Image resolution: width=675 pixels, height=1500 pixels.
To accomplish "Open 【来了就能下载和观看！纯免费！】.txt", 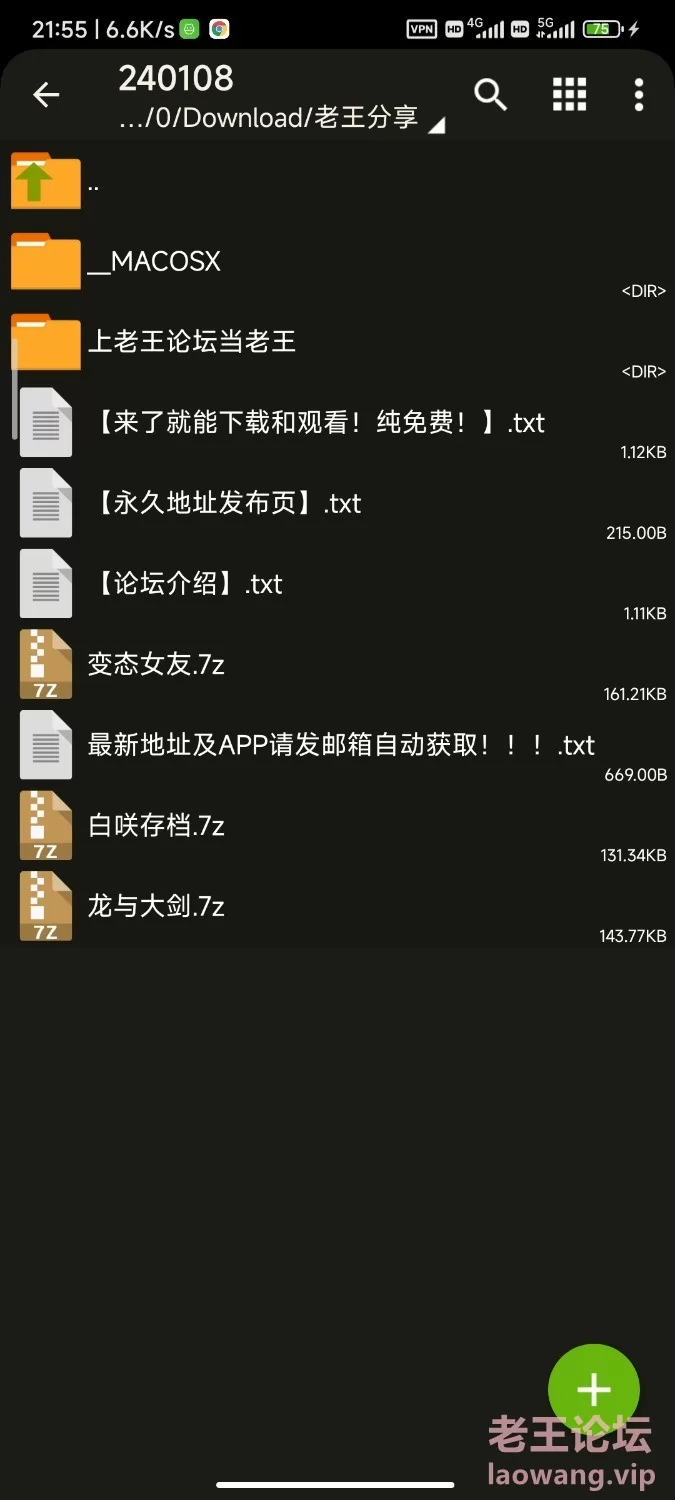I will 337,424.
